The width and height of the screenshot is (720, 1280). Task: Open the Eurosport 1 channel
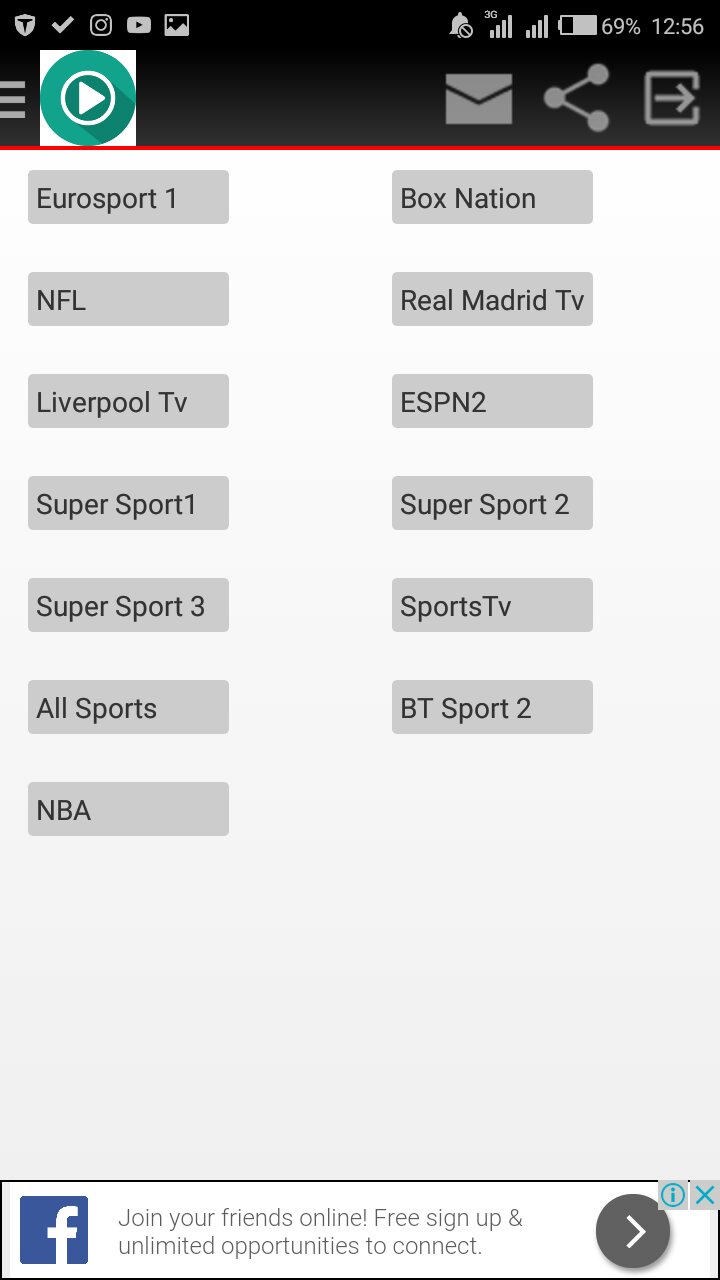click(x=128, y=198)
